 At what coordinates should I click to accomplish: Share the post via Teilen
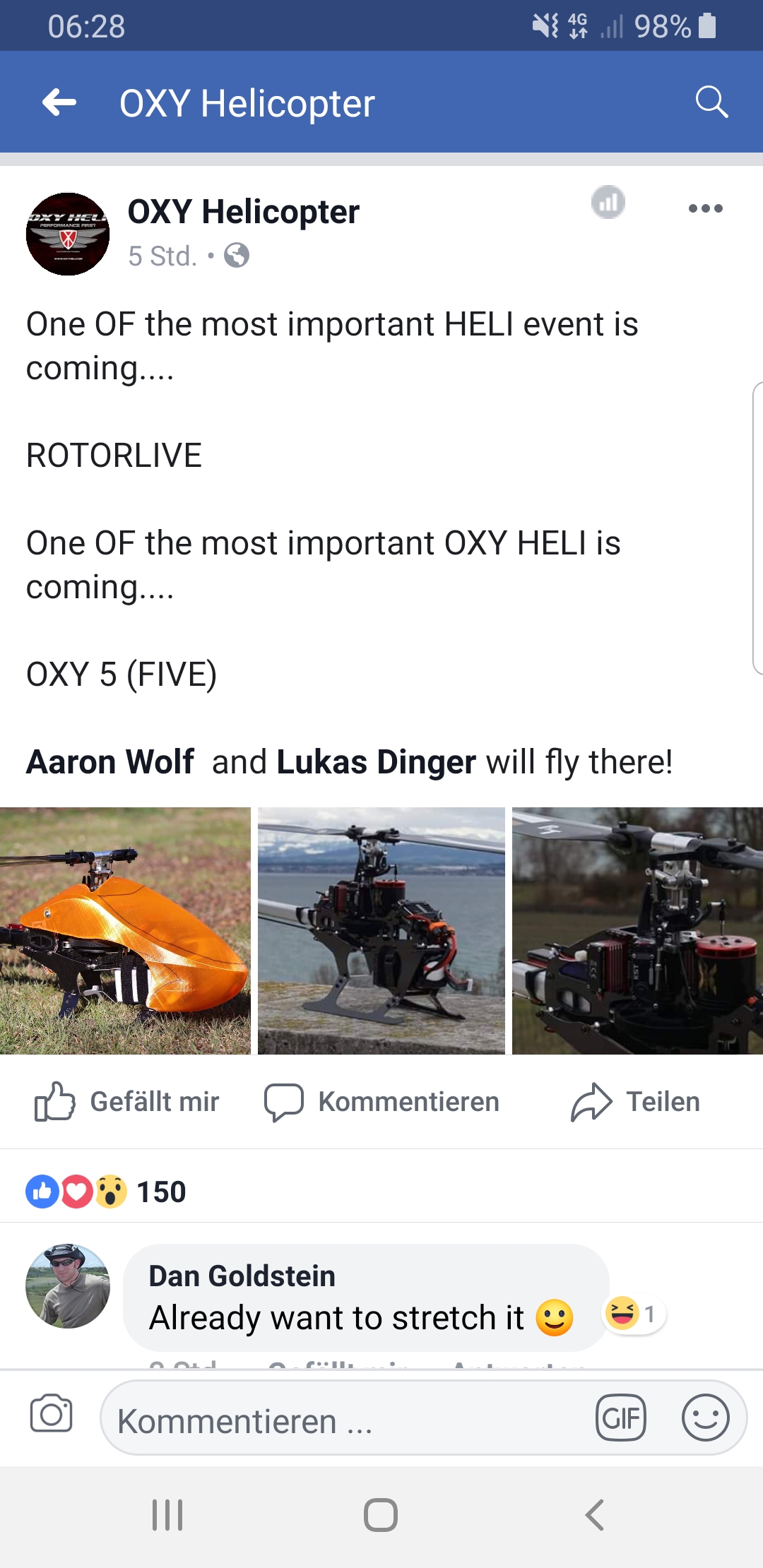(x=635, y=1102)
